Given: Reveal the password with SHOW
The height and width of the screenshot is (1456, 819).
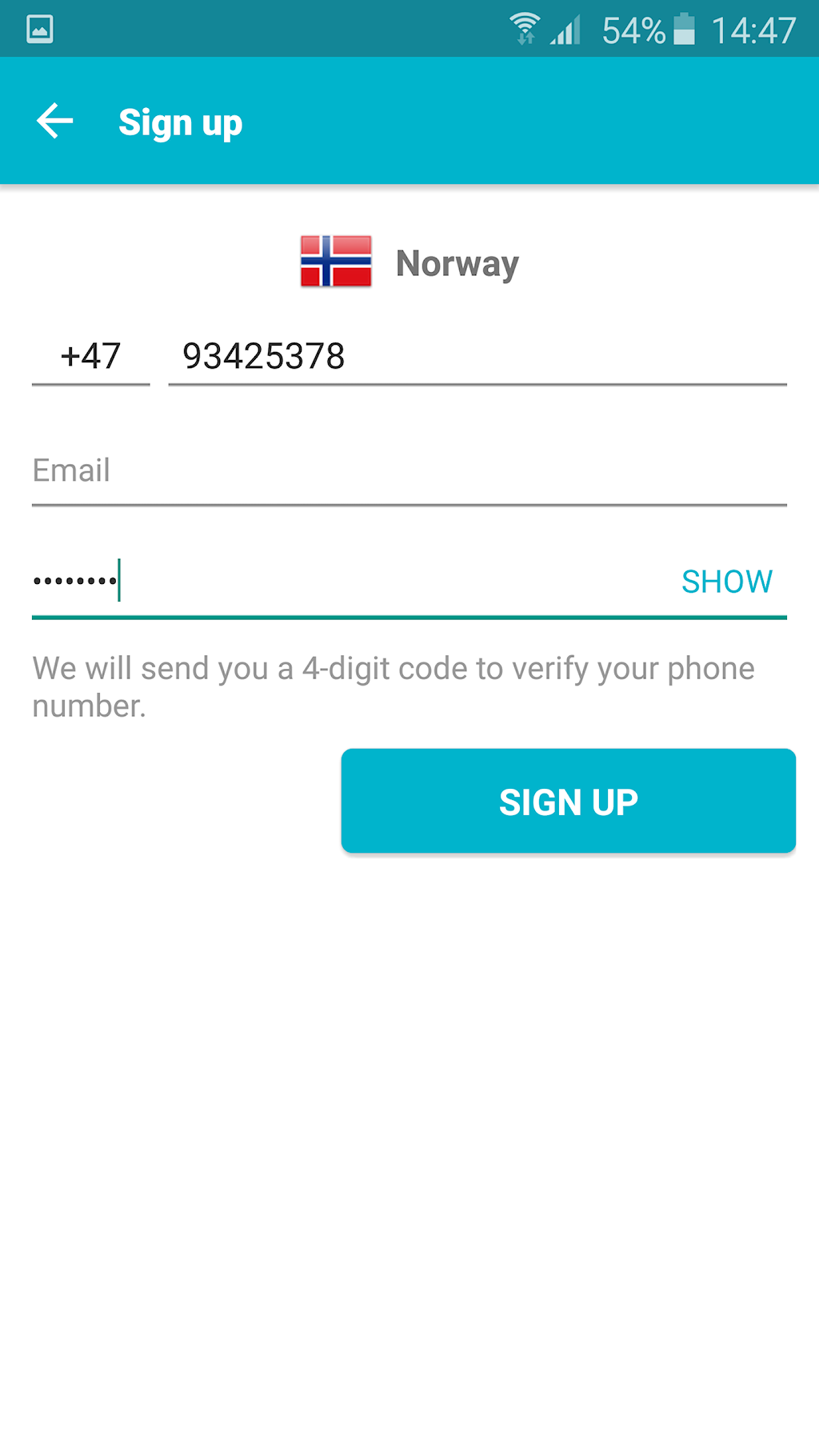Looking at the screenshot, I should point(727,582).
